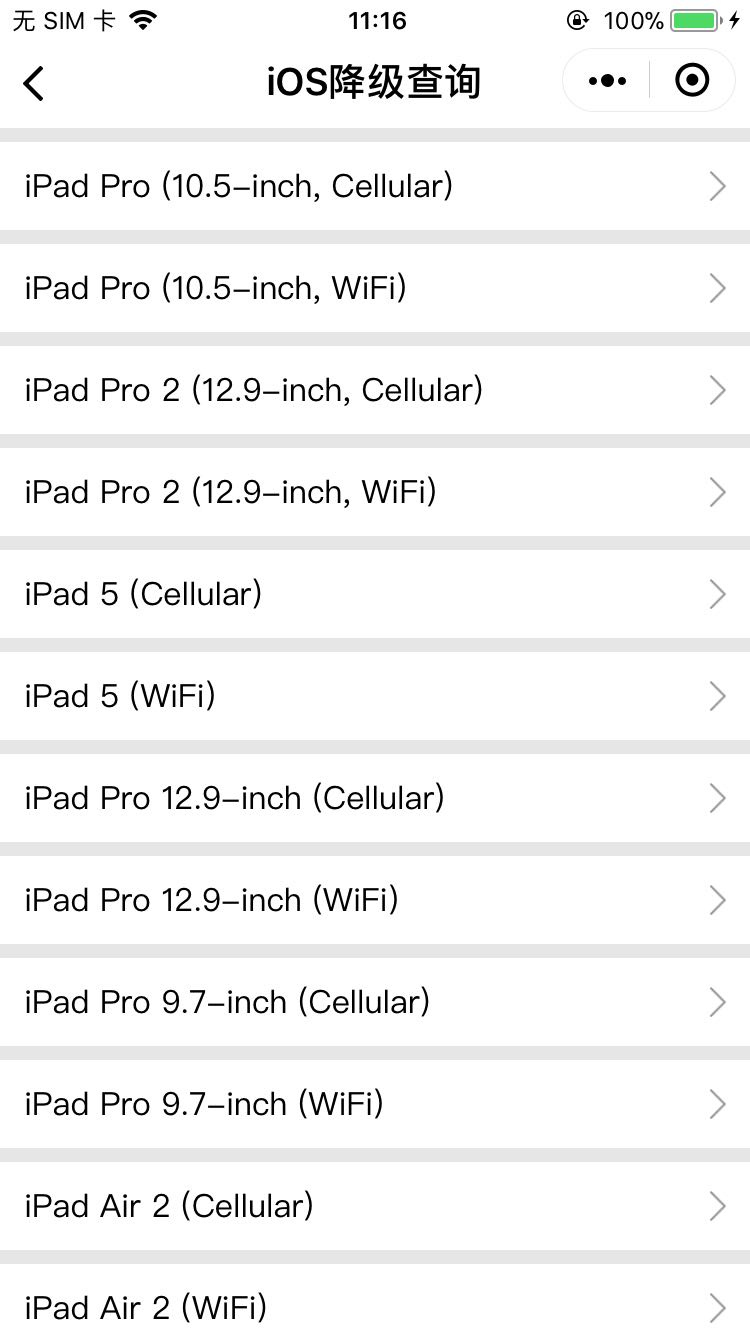Image resolution: width=750 pixels, height=1334 pixels.
Task: Tap iPad Pro 12.9-inch (WiFi)
Action: point(375,900)
